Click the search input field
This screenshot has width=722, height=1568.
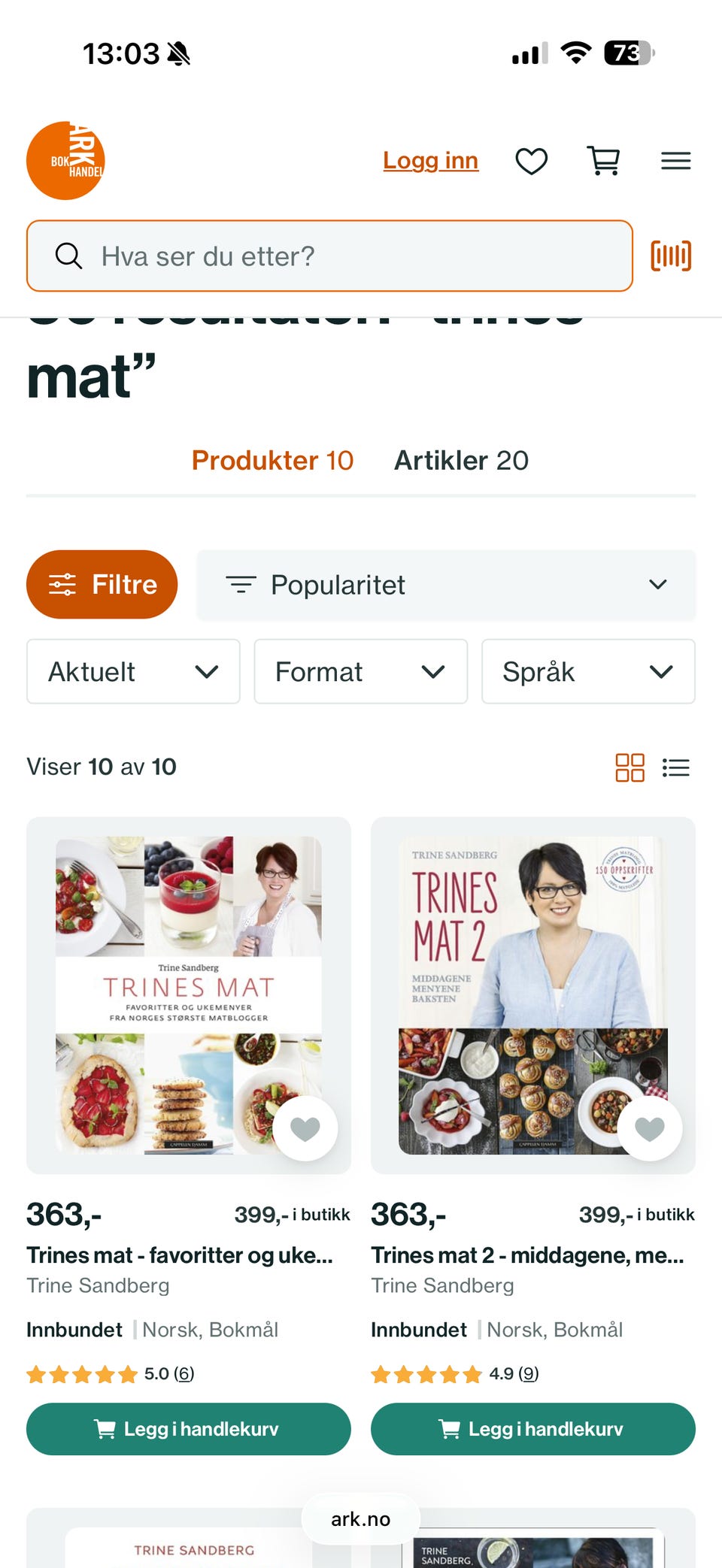tap(330, 256)
